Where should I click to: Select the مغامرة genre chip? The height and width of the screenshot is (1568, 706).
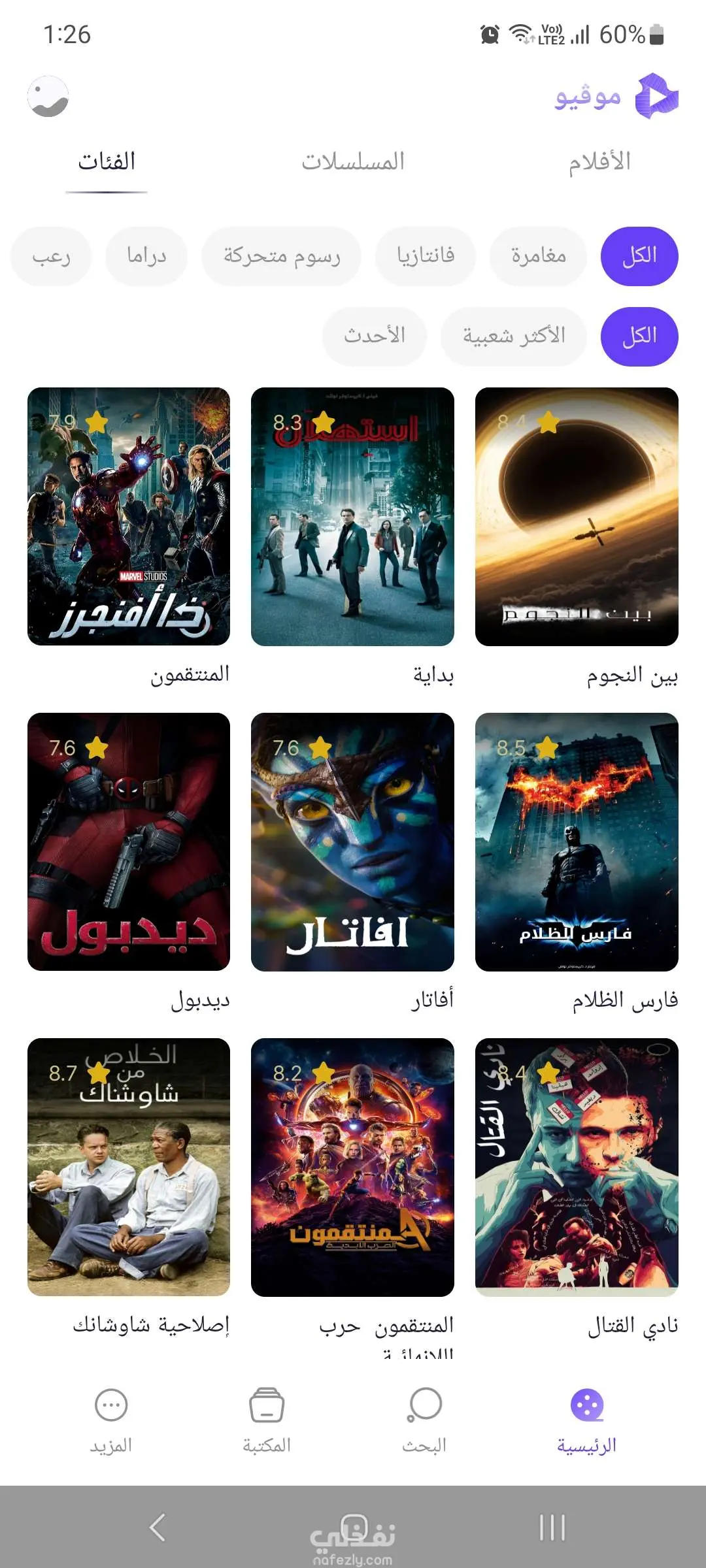pyautogui.click(x=538, y=255)
